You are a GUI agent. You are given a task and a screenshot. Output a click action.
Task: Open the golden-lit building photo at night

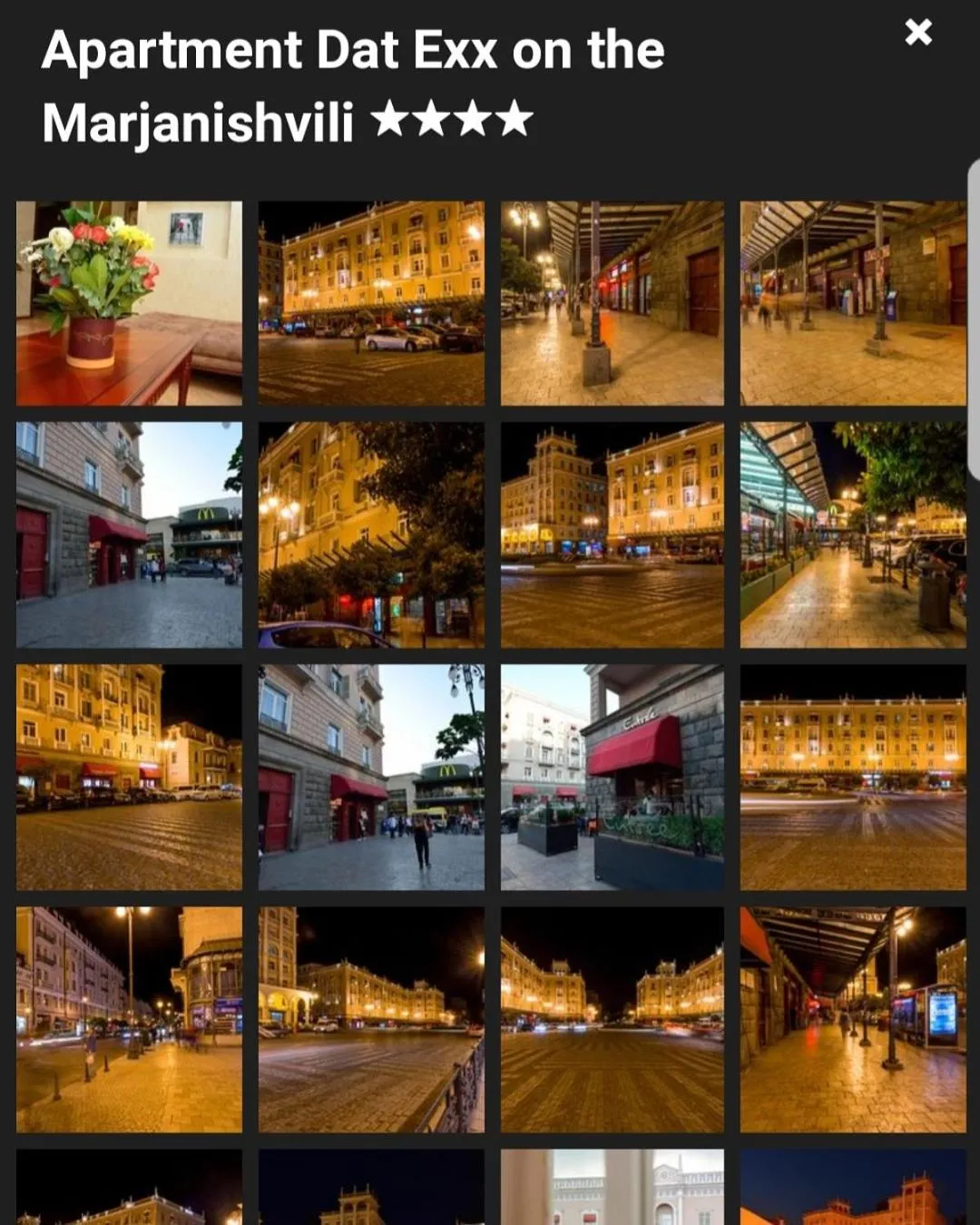[x=371, y=1019]
